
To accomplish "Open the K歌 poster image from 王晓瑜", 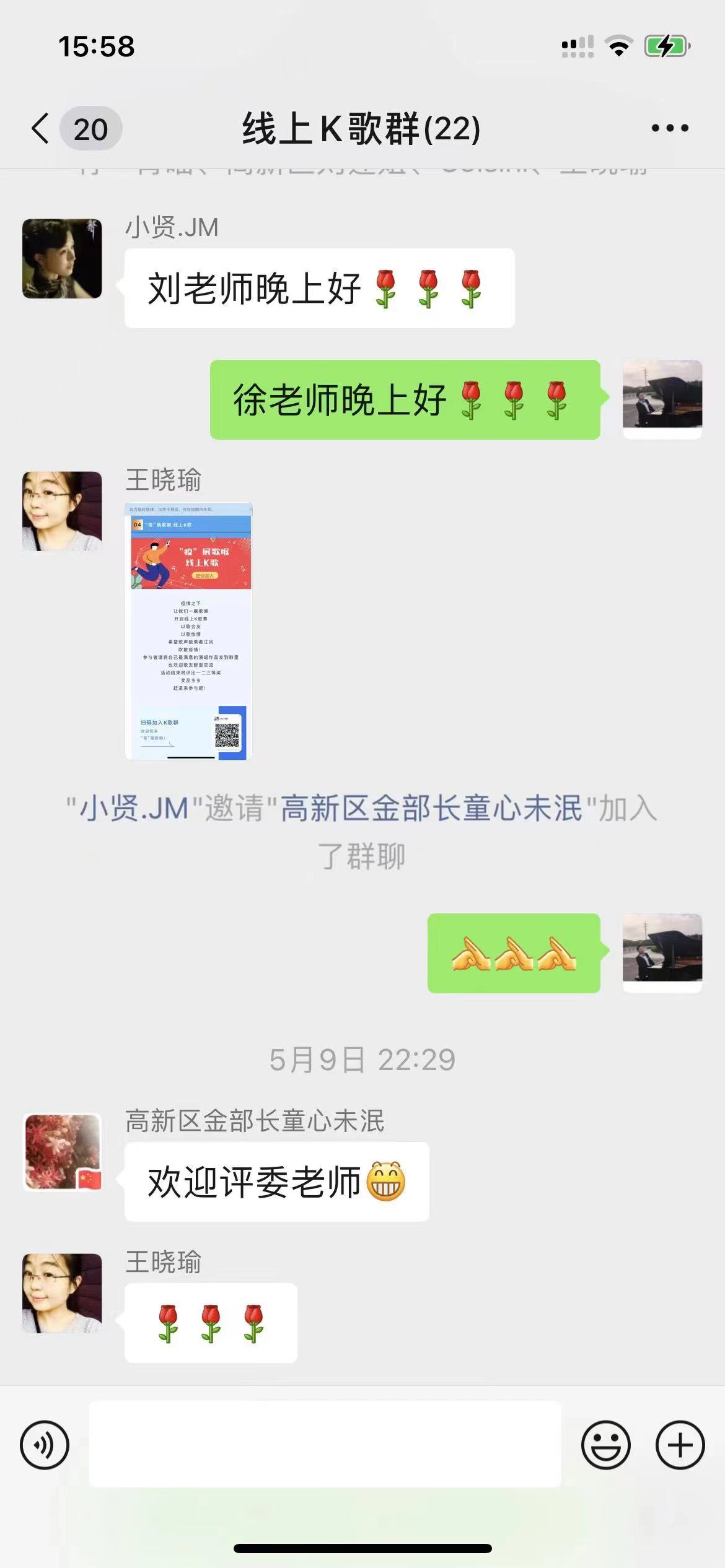I will click(x=189, y=630).
